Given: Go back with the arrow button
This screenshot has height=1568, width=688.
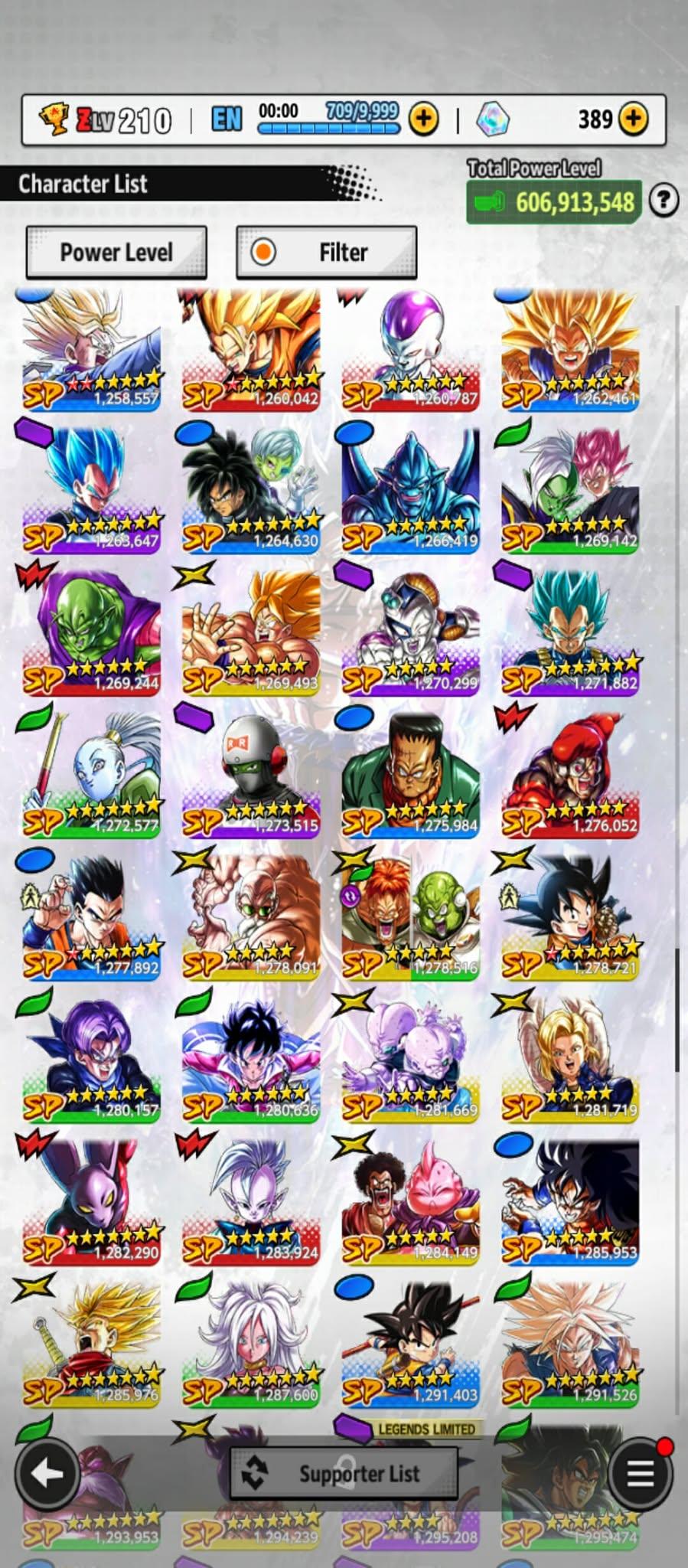Looking at the screenshot, I should tap(47, 1473).
